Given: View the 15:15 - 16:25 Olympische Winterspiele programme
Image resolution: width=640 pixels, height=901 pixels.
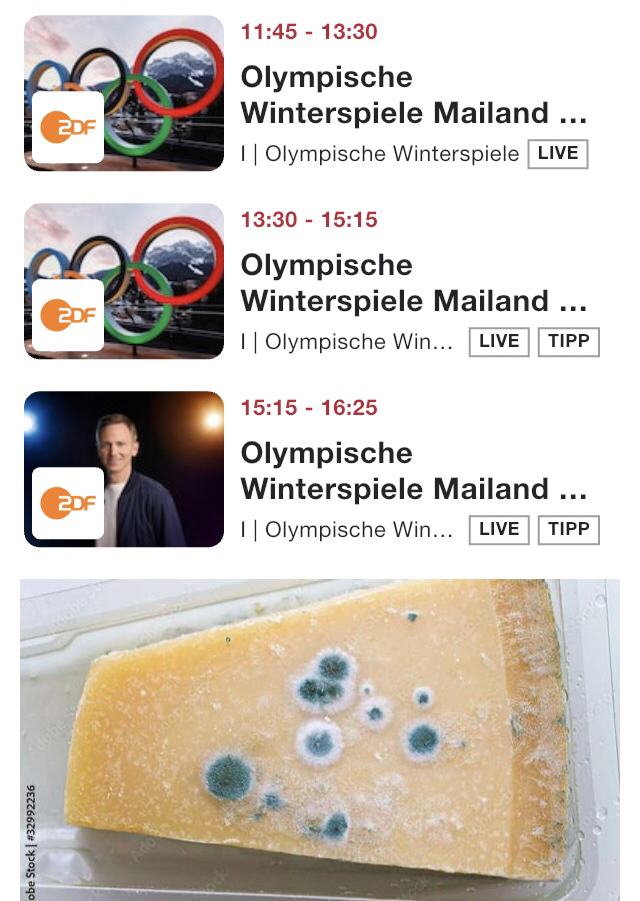Looking at the screenshot, I should (x=412, y=471).
